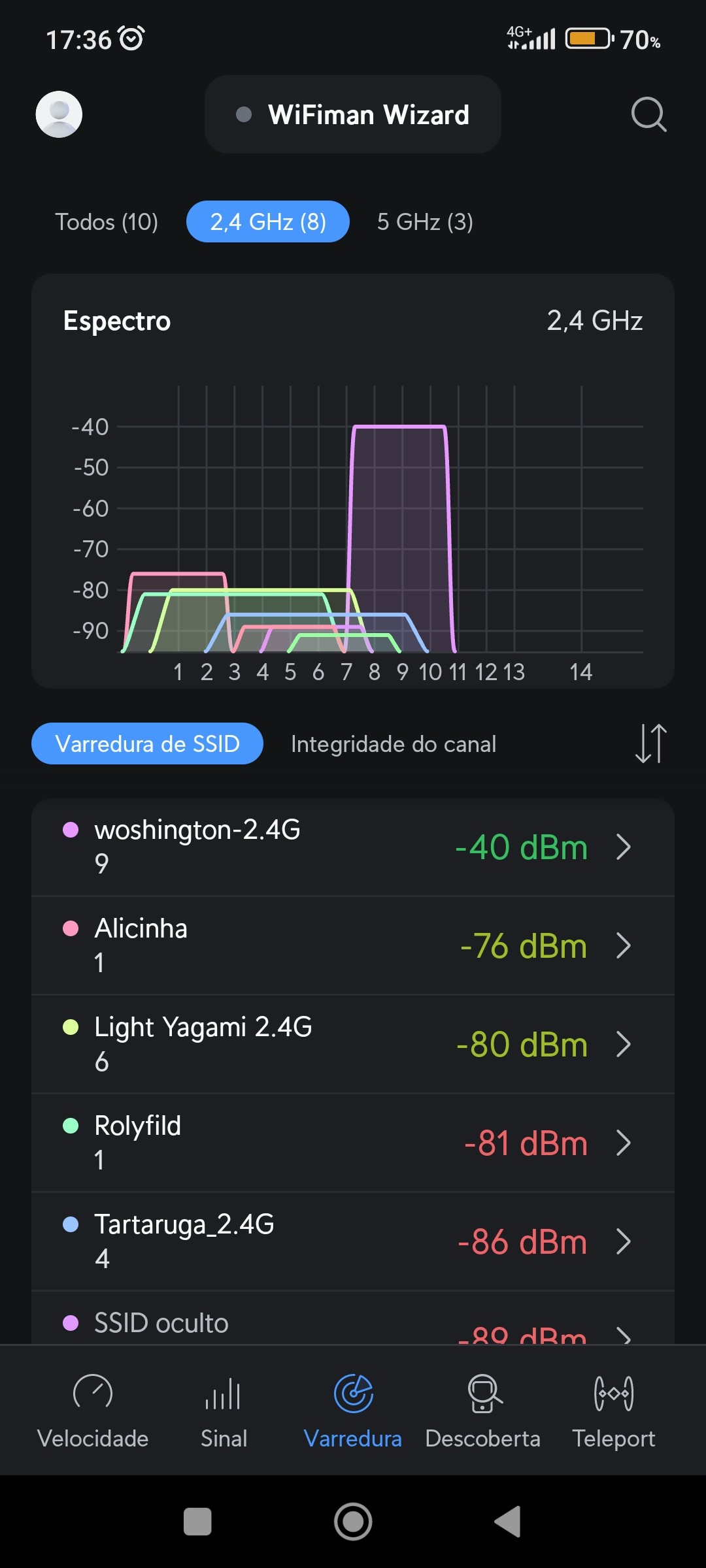Viewport: 706px width, 1568px height.
Task: Tap the system back button
Action: pyautogui.click(x=508, y=1522)
